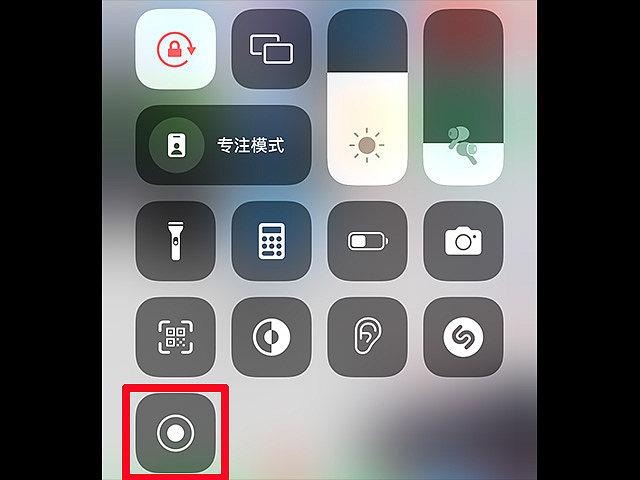This screenshot has height=480, width=640.
Task: Tap the brightness slider
Action: pos(367,97)
